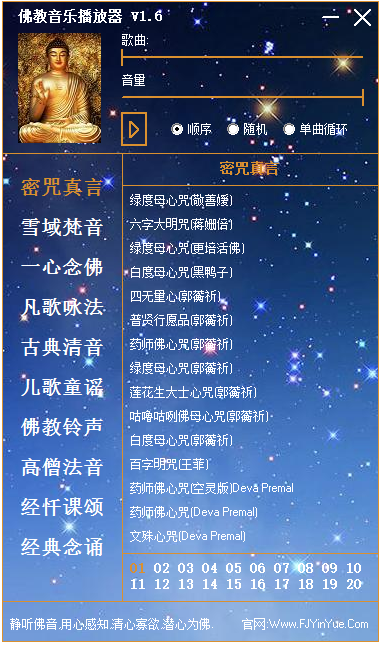Open 佛教铃声 category
382x646 pixels.
tap(62, 427)
